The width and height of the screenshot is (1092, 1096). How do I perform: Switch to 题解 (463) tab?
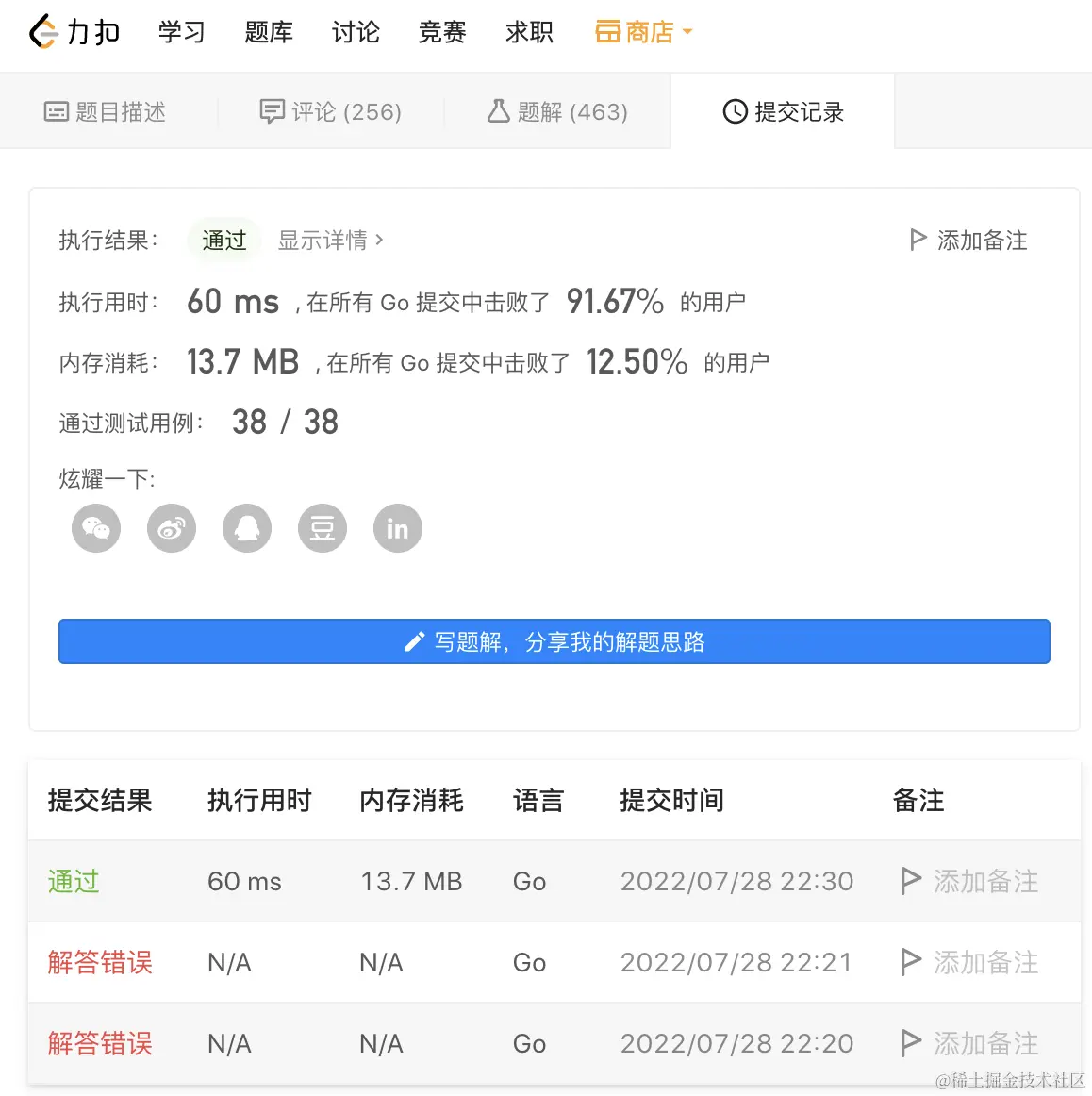[557, 112]
